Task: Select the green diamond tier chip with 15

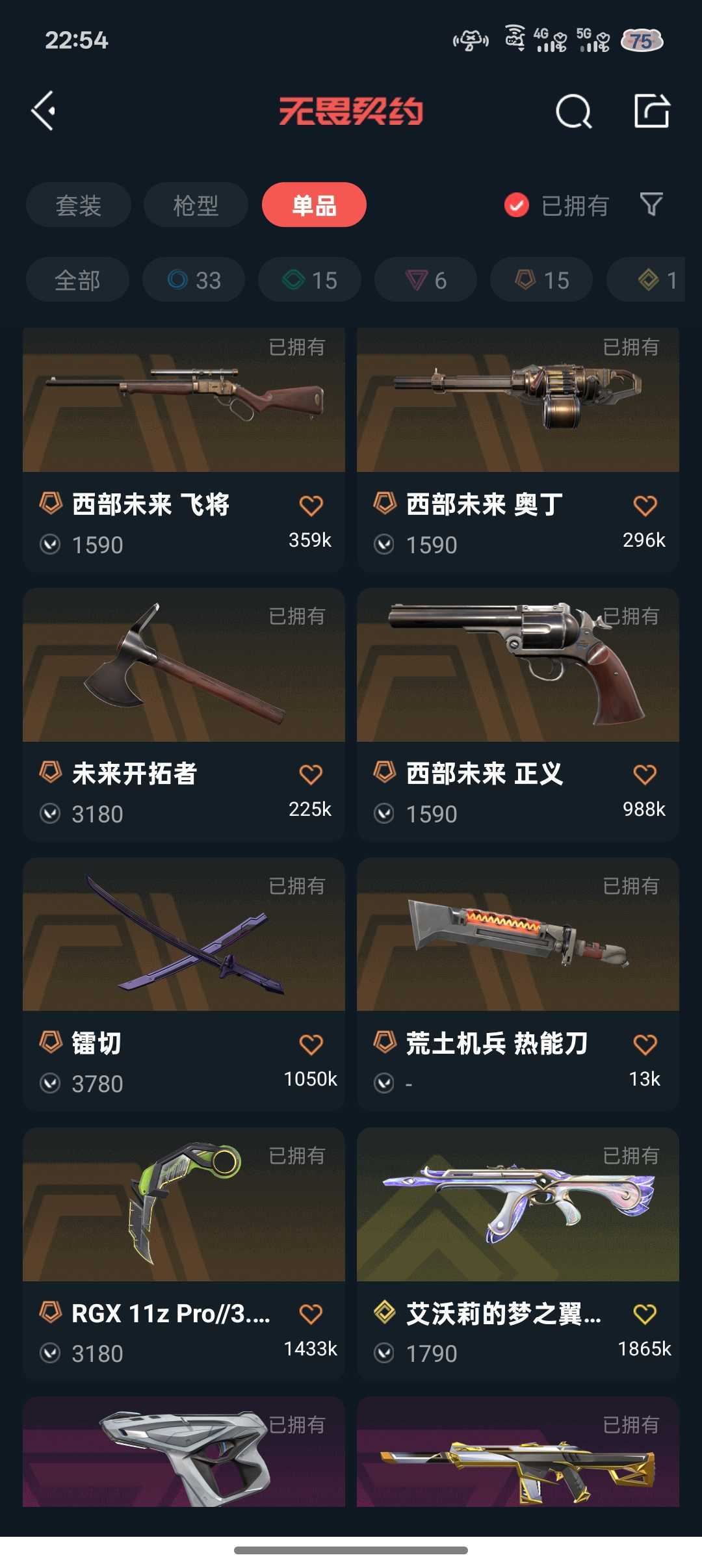Action: coord(309,280)
